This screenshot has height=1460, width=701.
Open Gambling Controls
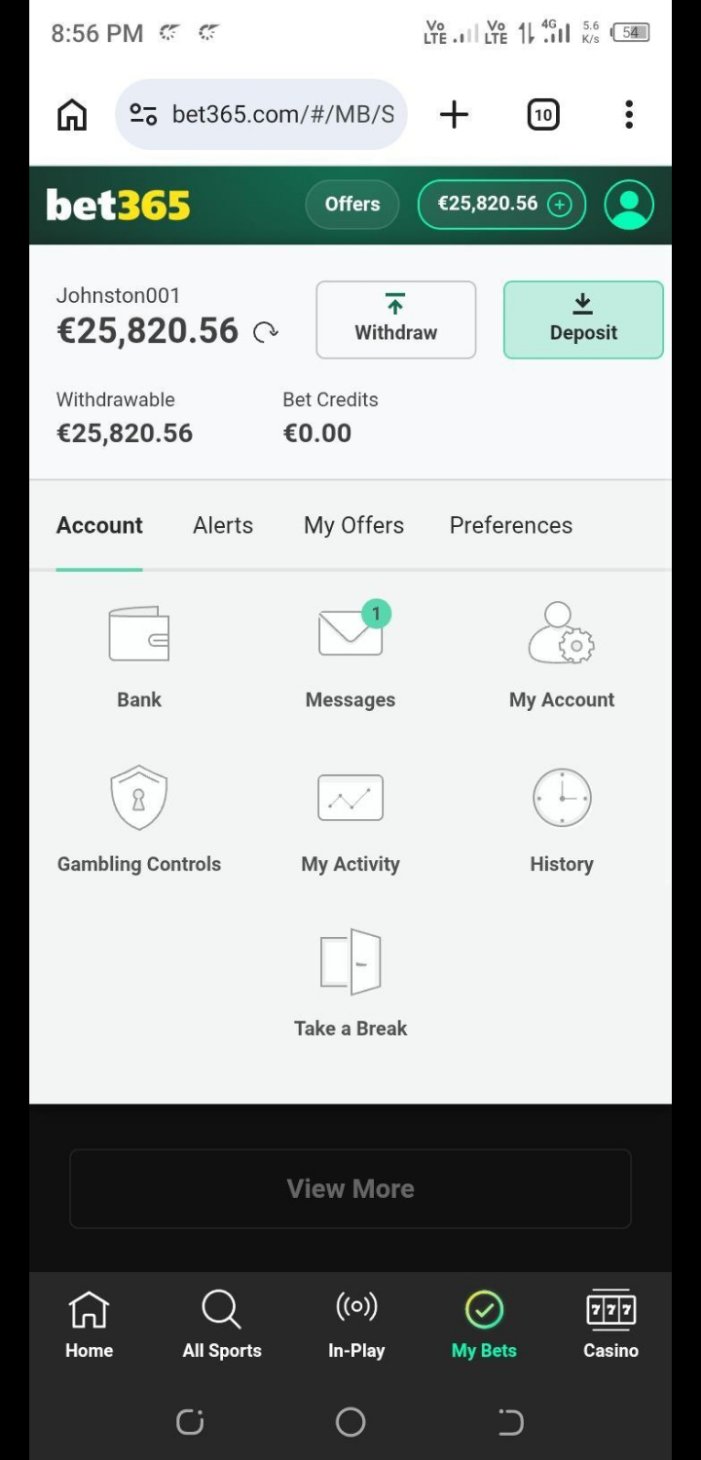click(x=139, y=819)
